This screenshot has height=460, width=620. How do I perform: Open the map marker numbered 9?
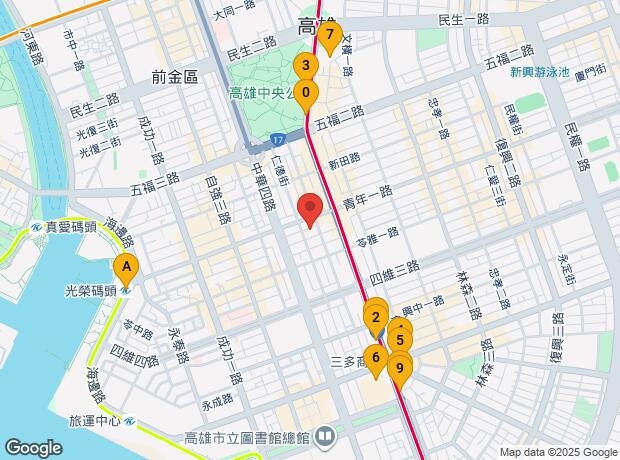pyautogui.click(x=400, y=369)
